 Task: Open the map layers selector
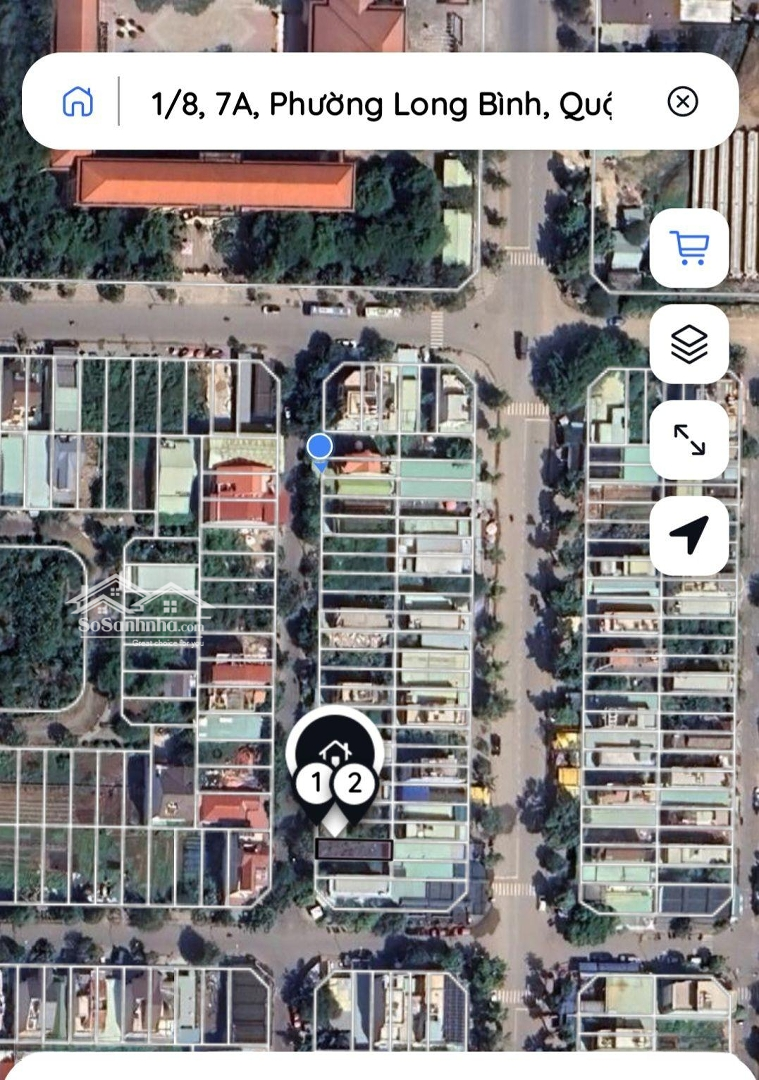point(689,345)
